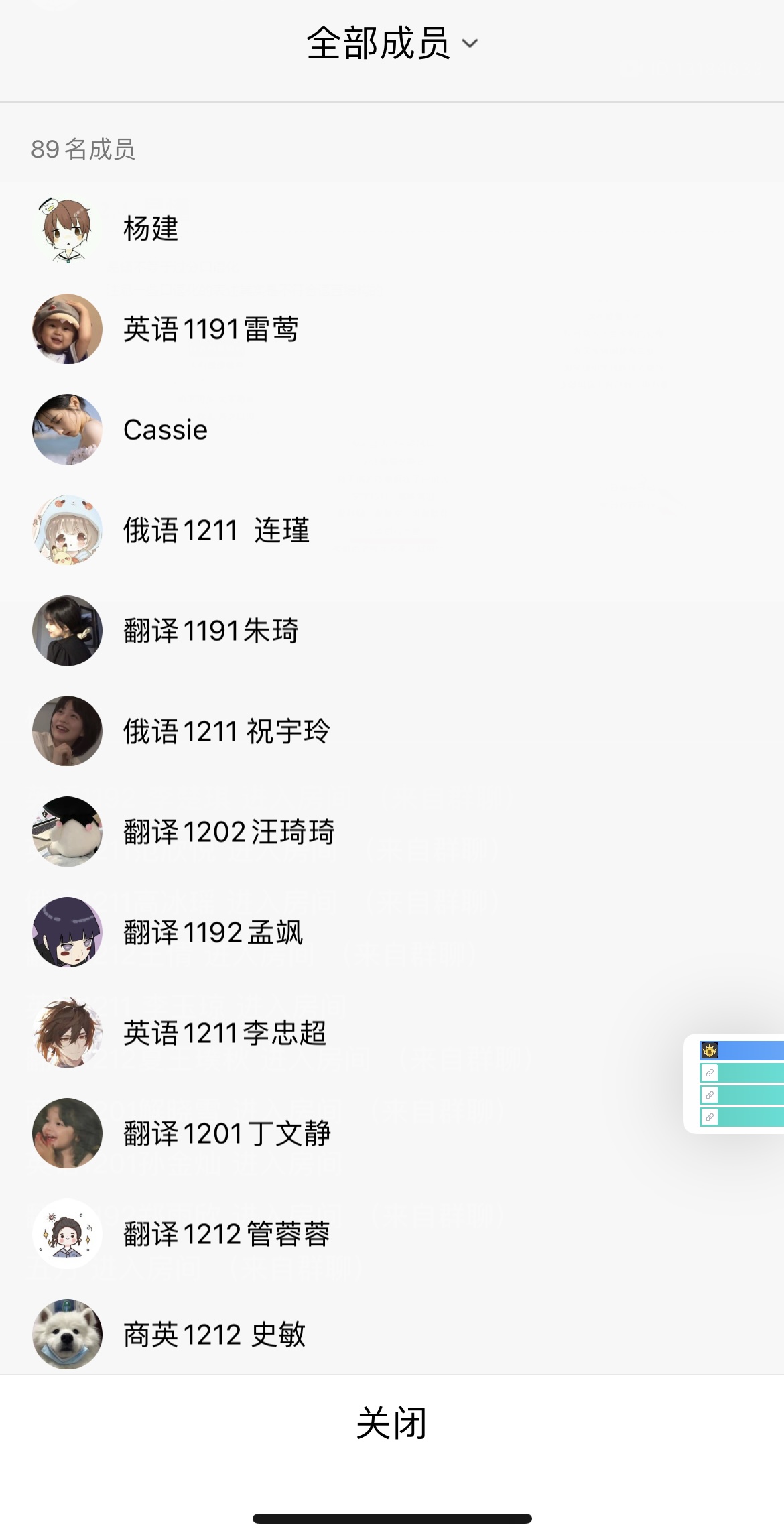The width and height of the screenshot is (784, 1539).
Task: Select member 翻译1212管蓉蓉
Action: [x=226, y=1234]
